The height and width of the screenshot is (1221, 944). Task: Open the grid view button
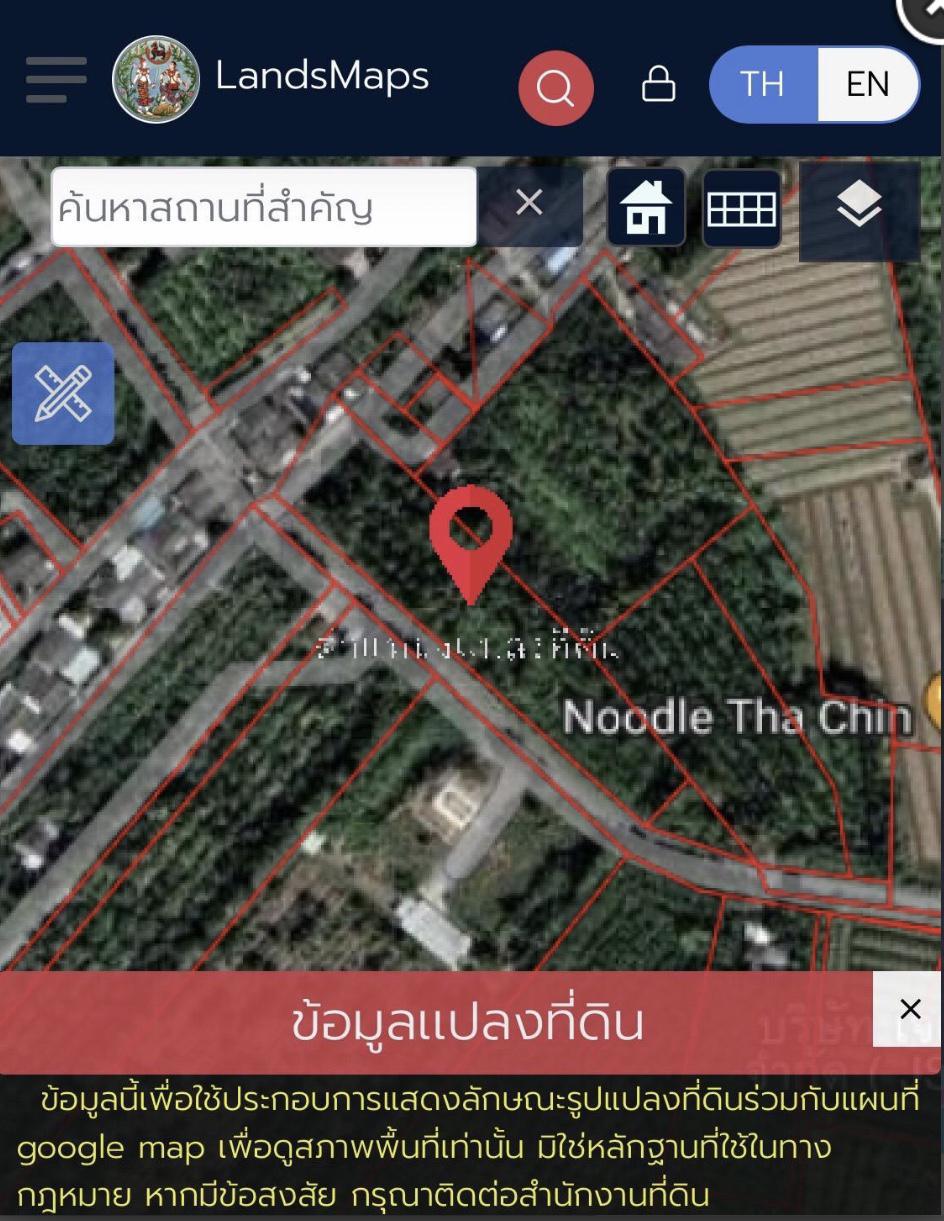coord(741,208)
